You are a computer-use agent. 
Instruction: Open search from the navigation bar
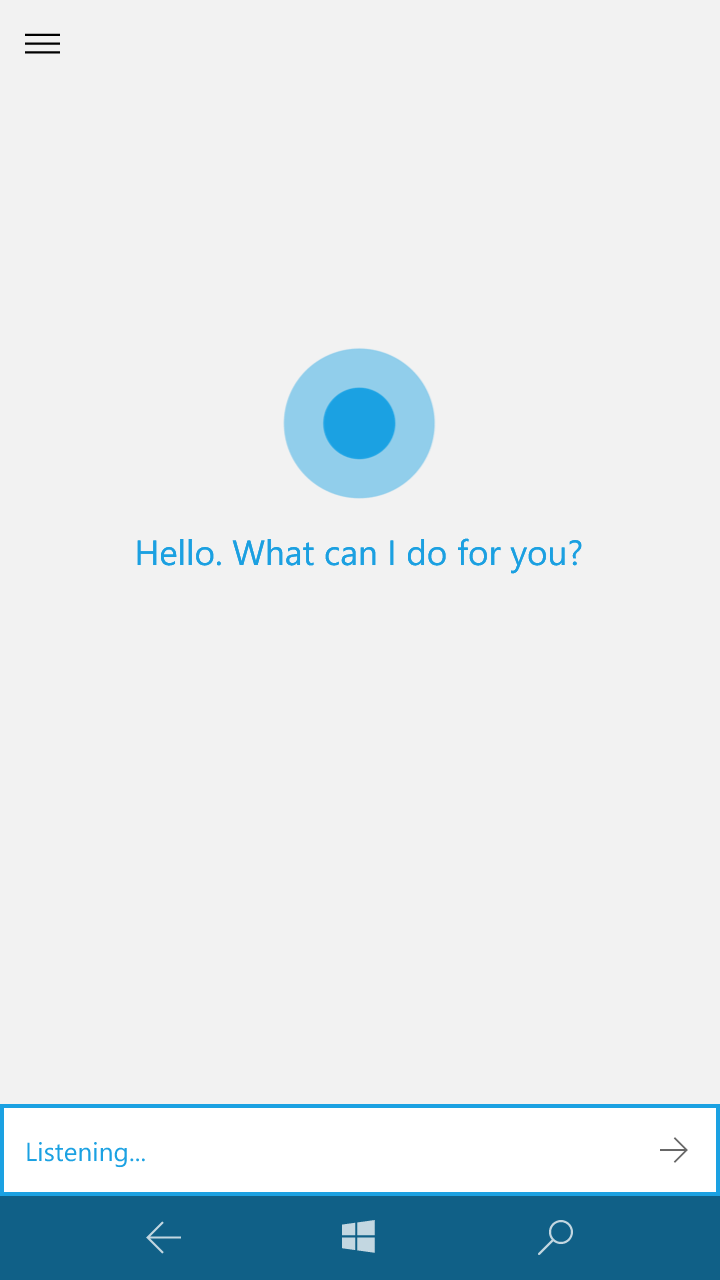pyautogui.click(x=555, y=1237)
